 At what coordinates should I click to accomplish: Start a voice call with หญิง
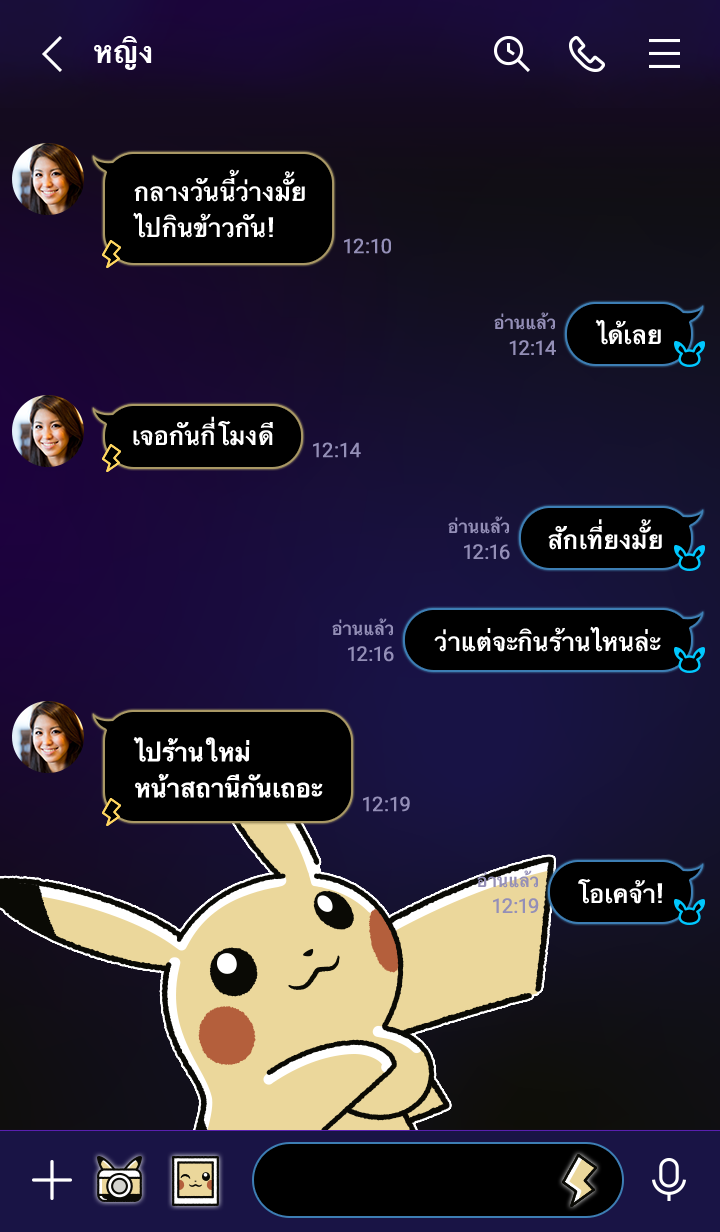click(x=587, y=54)
